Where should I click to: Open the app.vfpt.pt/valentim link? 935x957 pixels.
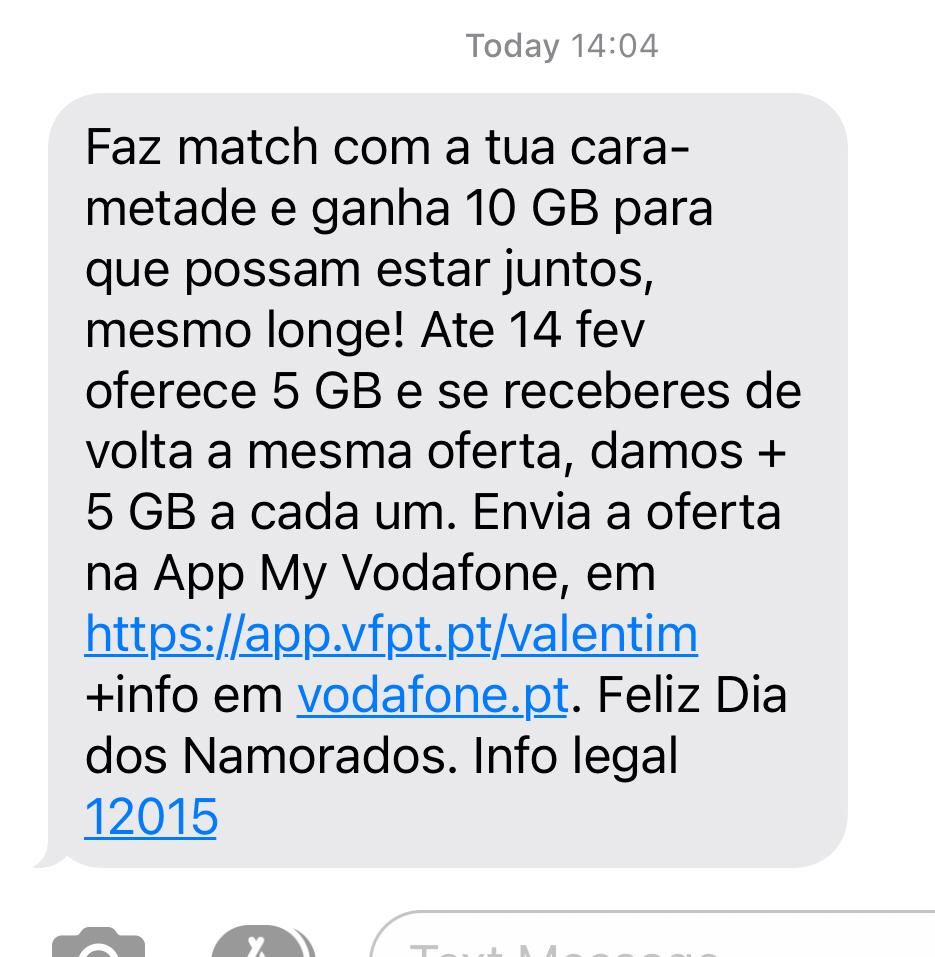click(391, 634)
